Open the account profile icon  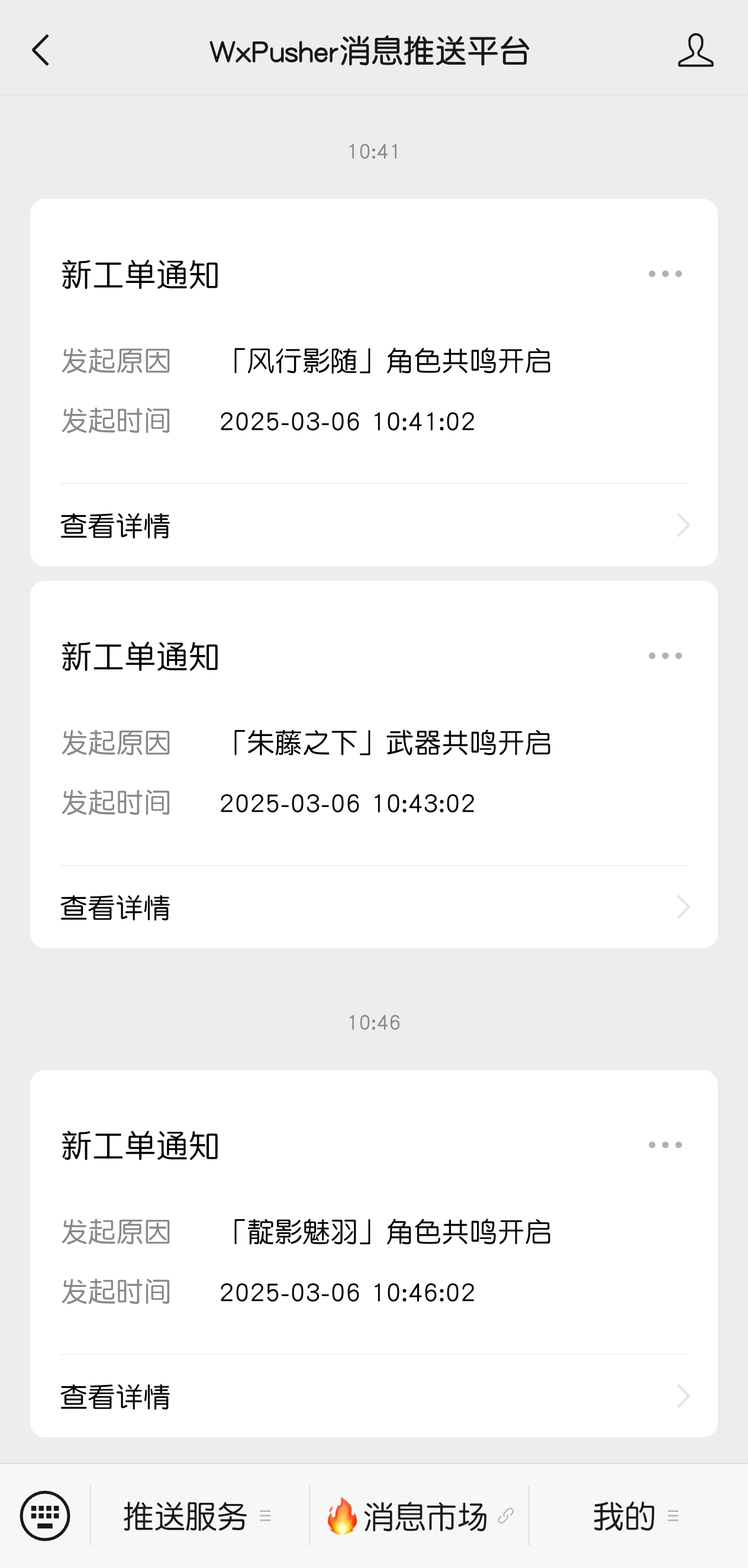pyautogui.click(x=696, y=50)
